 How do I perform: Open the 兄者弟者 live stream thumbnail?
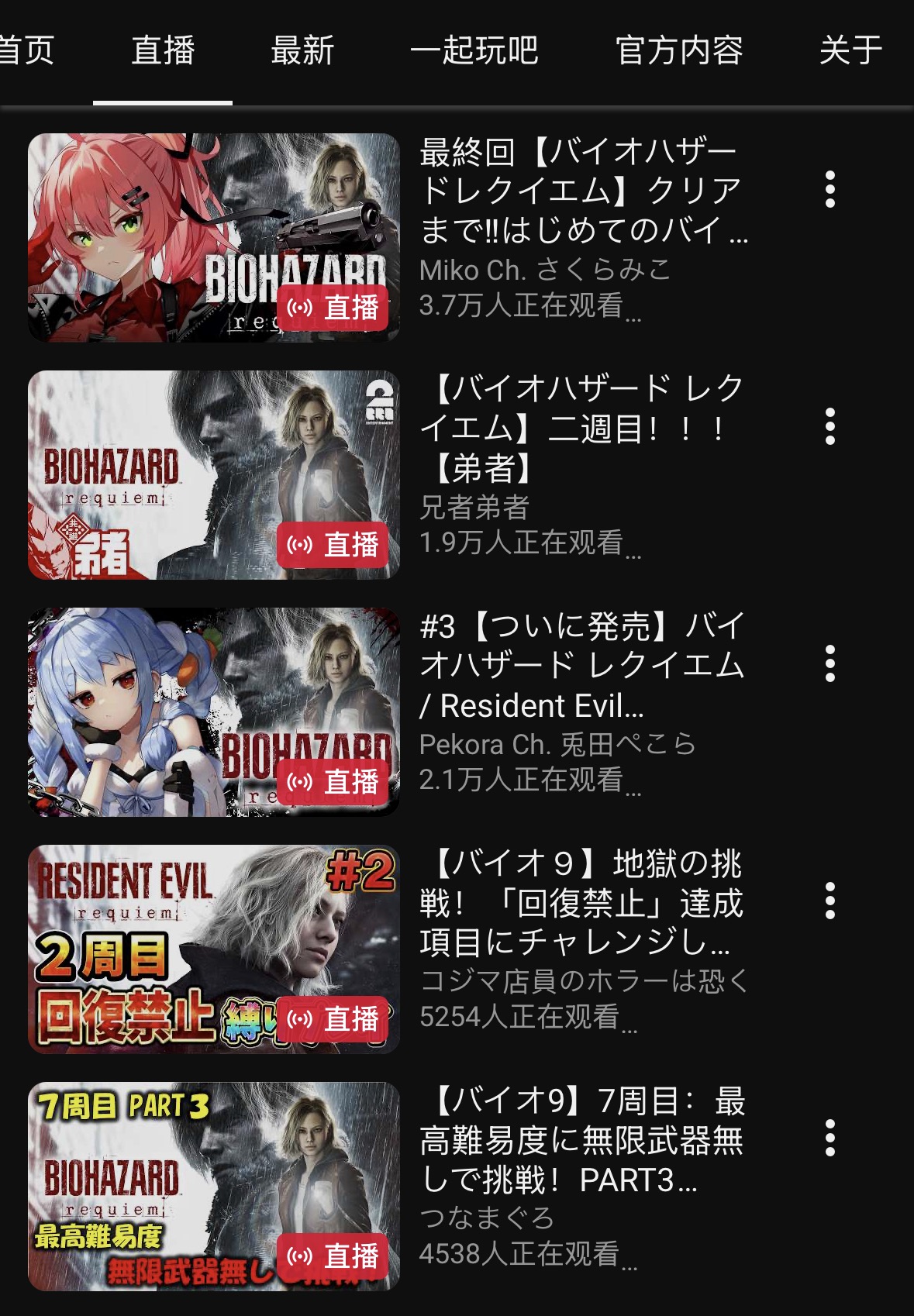click(x=214, y=474)
